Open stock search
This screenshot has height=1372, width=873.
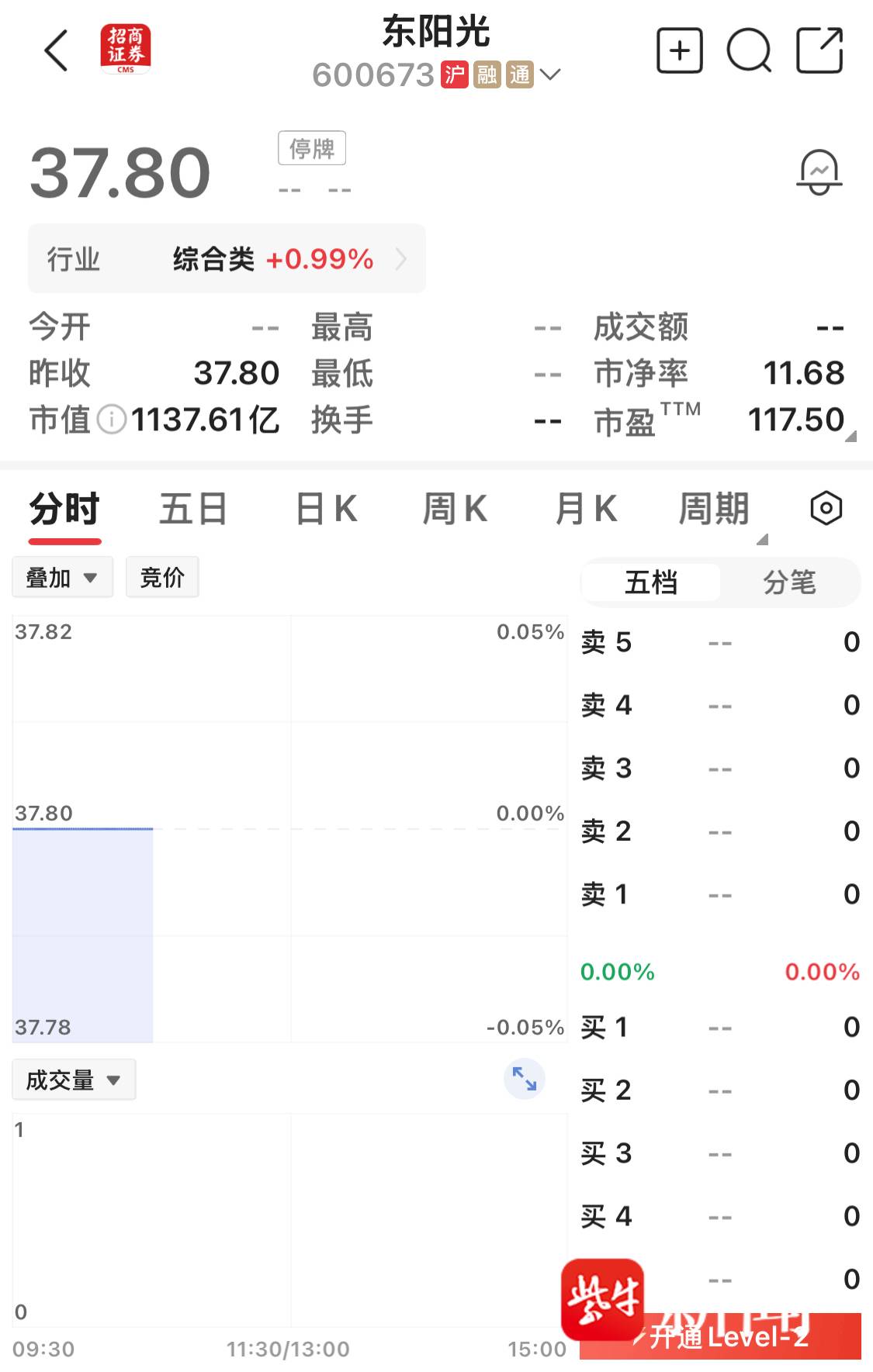coord(748,51)
